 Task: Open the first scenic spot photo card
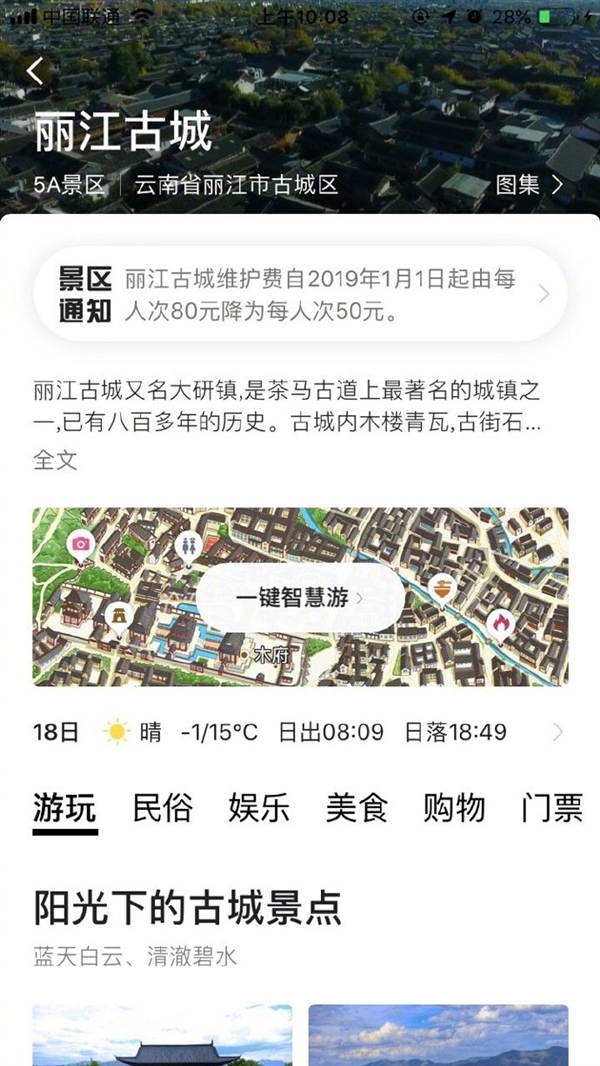tap(162, 1035)
